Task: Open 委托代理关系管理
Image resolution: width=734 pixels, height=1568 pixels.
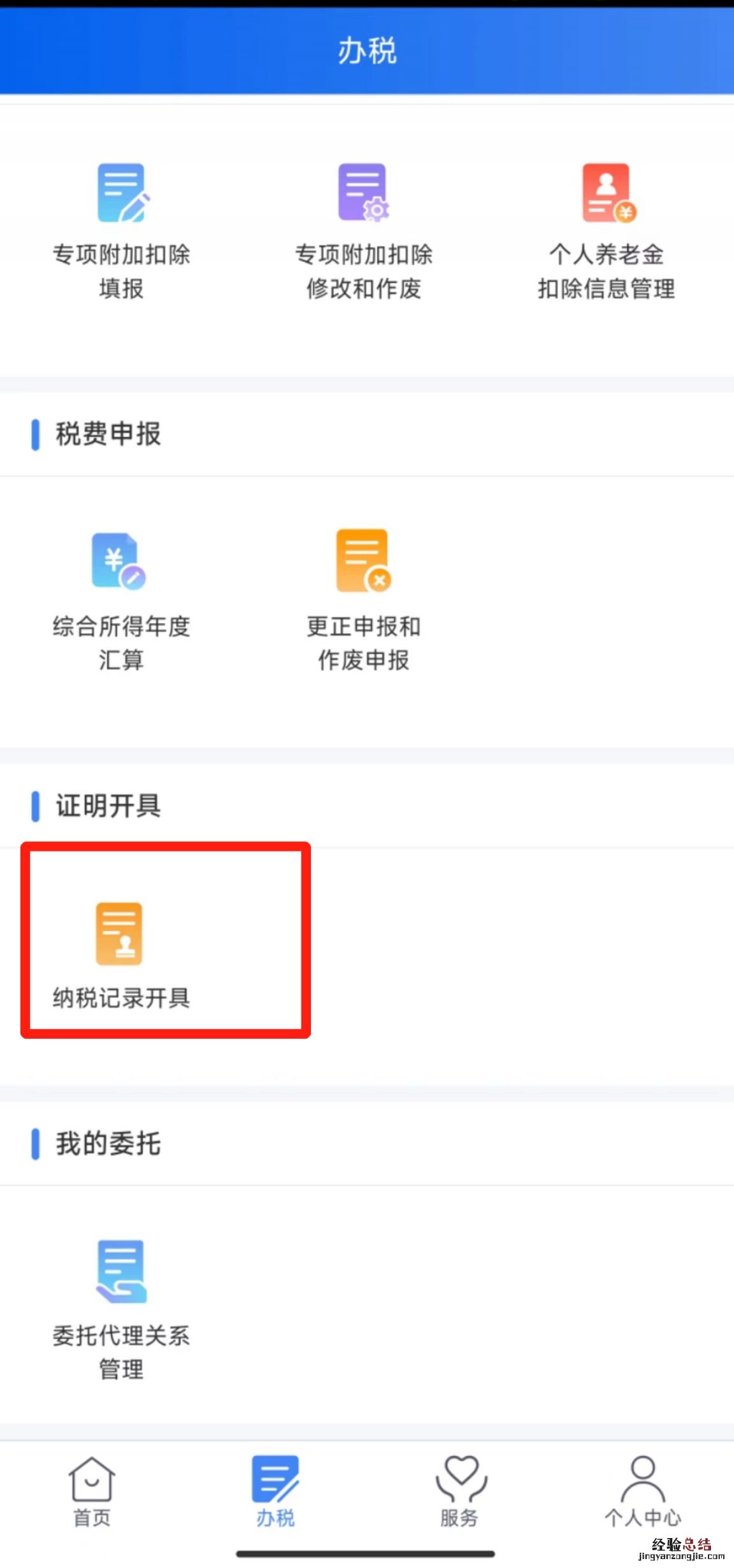Action: click(121, 1309)
